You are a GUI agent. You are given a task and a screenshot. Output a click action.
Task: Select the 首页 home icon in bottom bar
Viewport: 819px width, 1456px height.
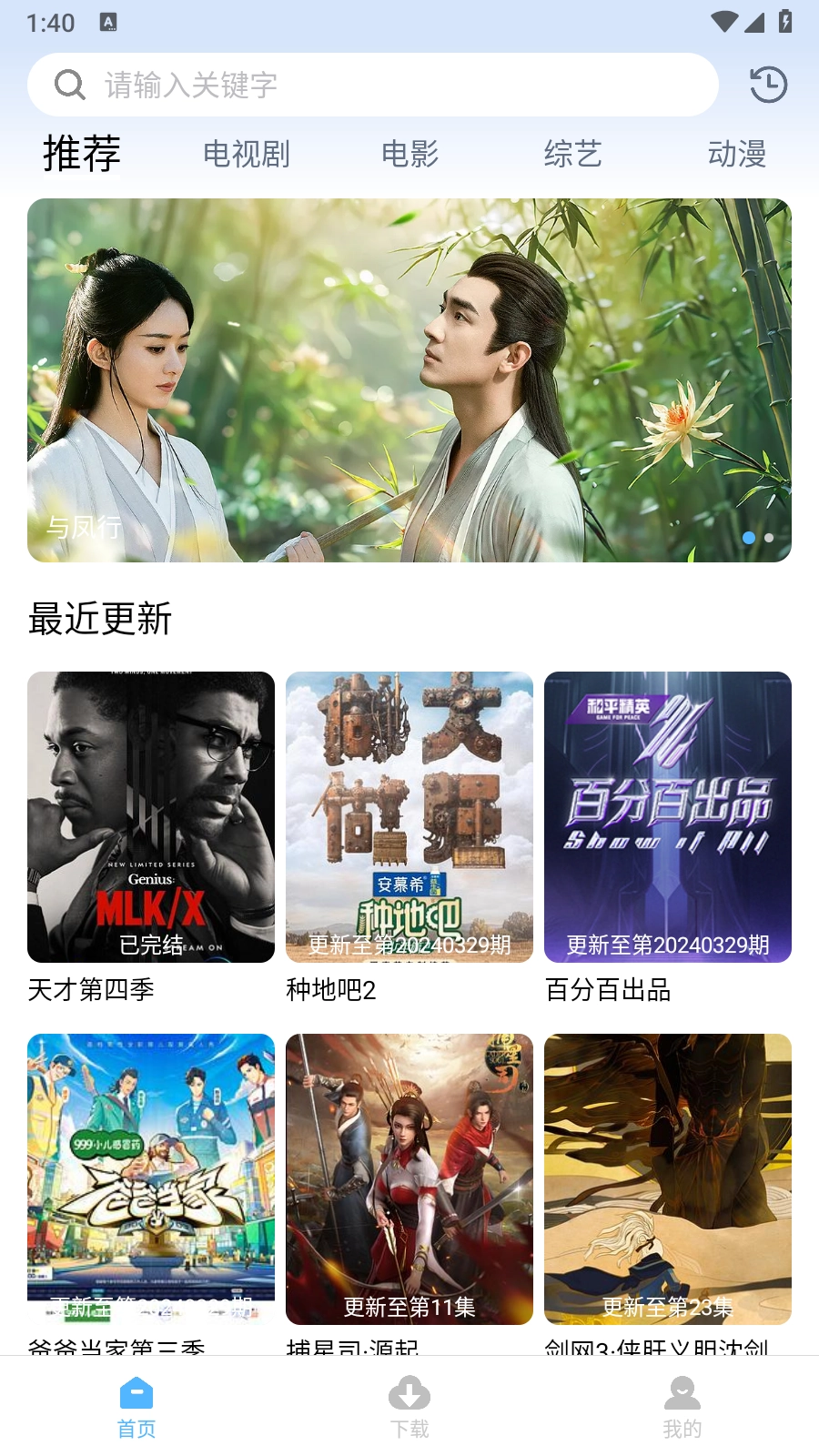coord(136,1391)
